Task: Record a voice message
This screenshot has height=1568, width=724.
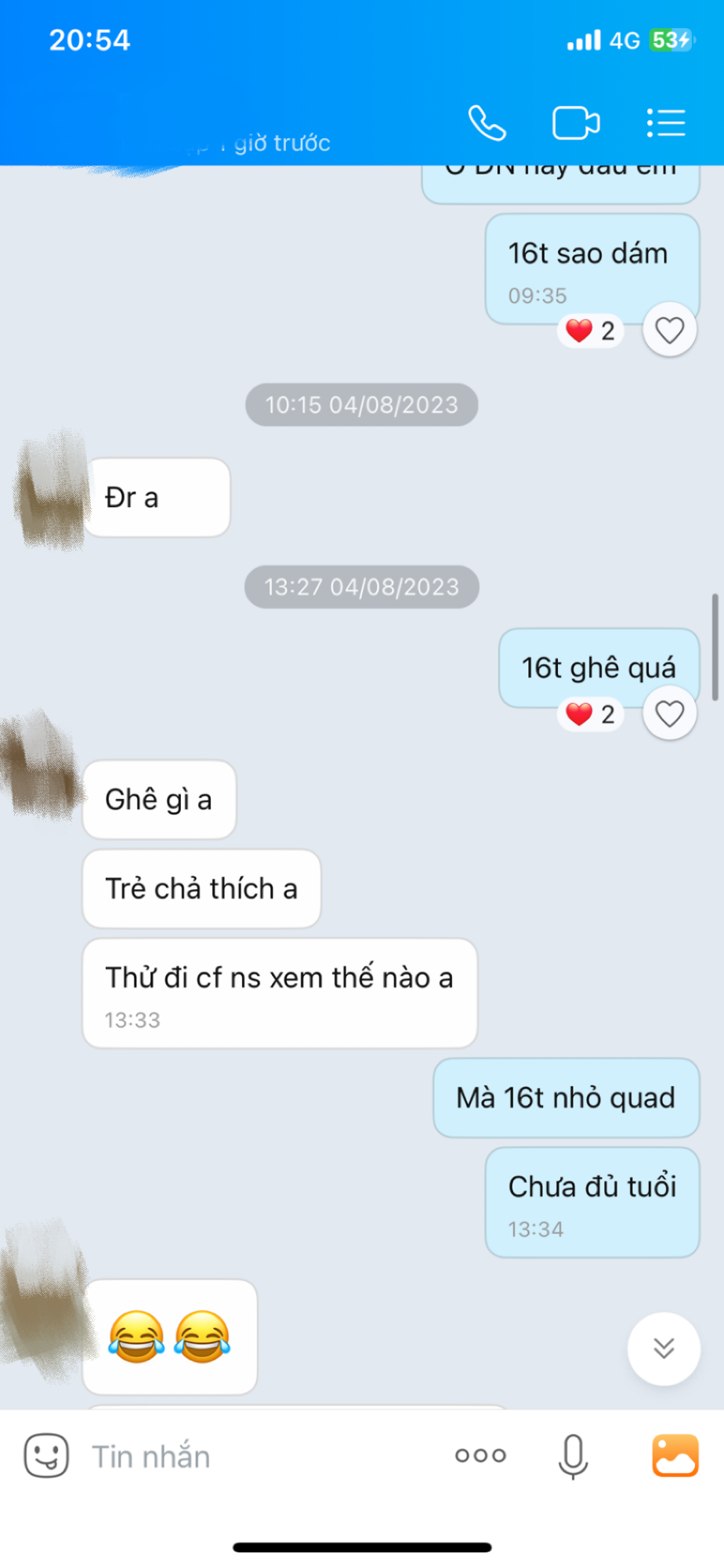Action: pyautogui.click(x=573, y=1456)
